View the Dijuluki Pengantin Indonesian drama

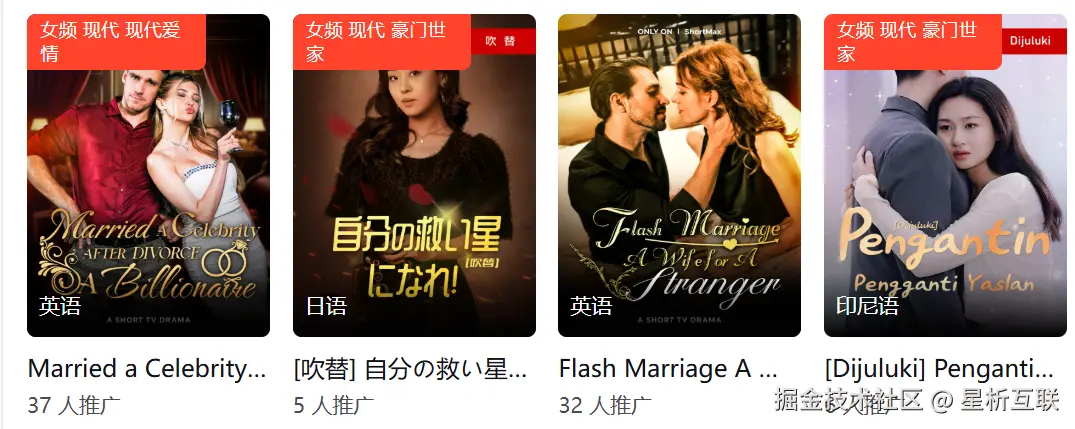click(x=945, y=176)
